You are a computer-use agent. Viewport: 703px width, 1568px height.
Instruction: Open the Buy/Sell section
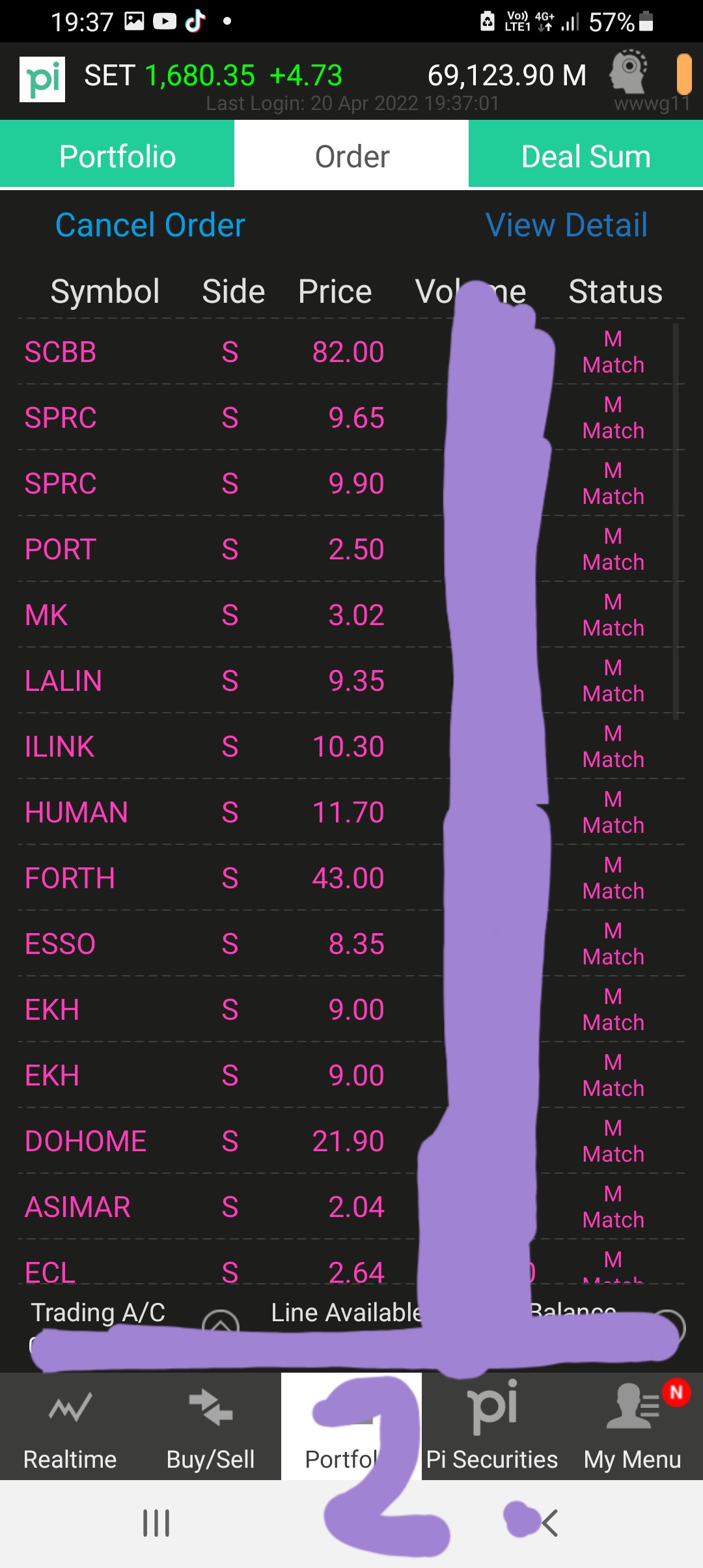coord(211,1426)
